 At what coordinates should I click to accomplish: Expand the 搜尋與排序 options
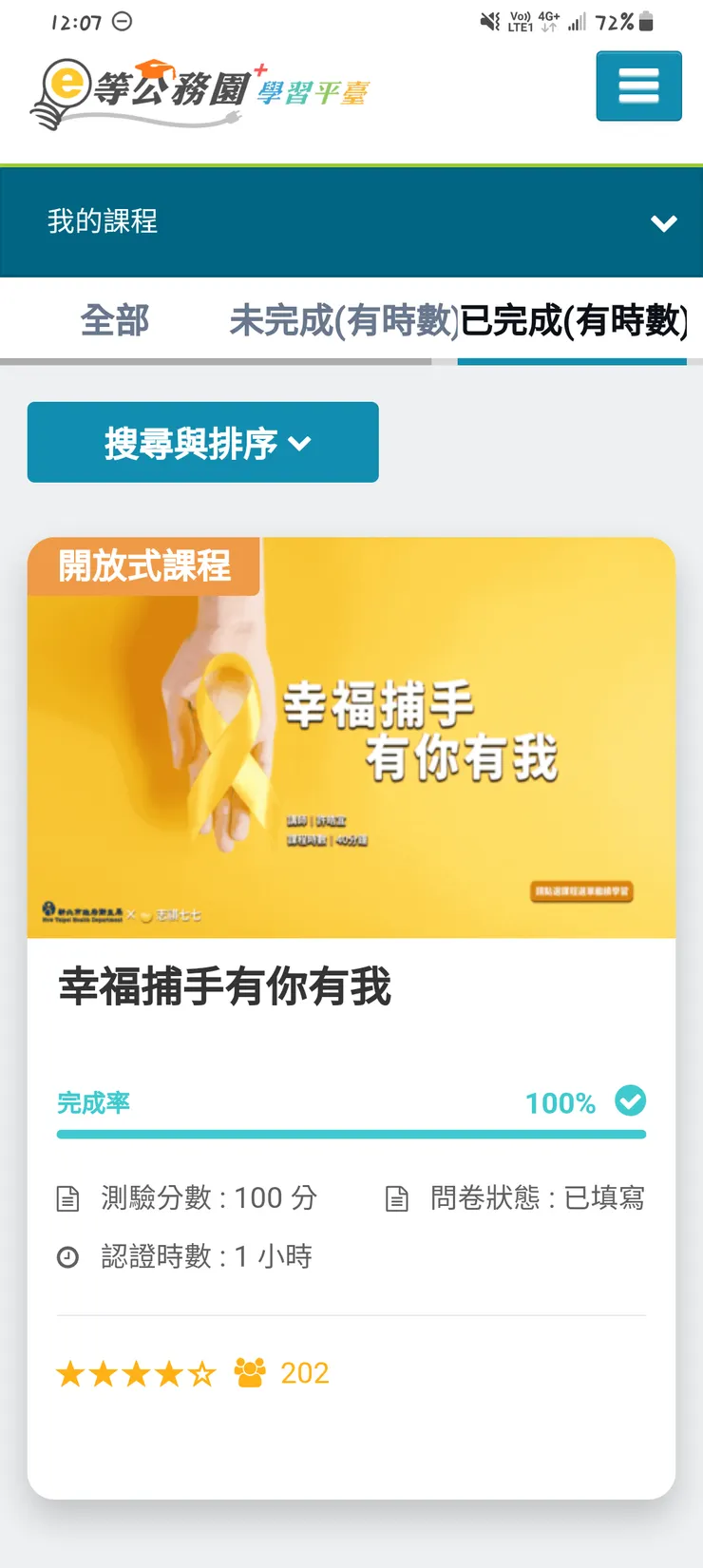(203, 443)
